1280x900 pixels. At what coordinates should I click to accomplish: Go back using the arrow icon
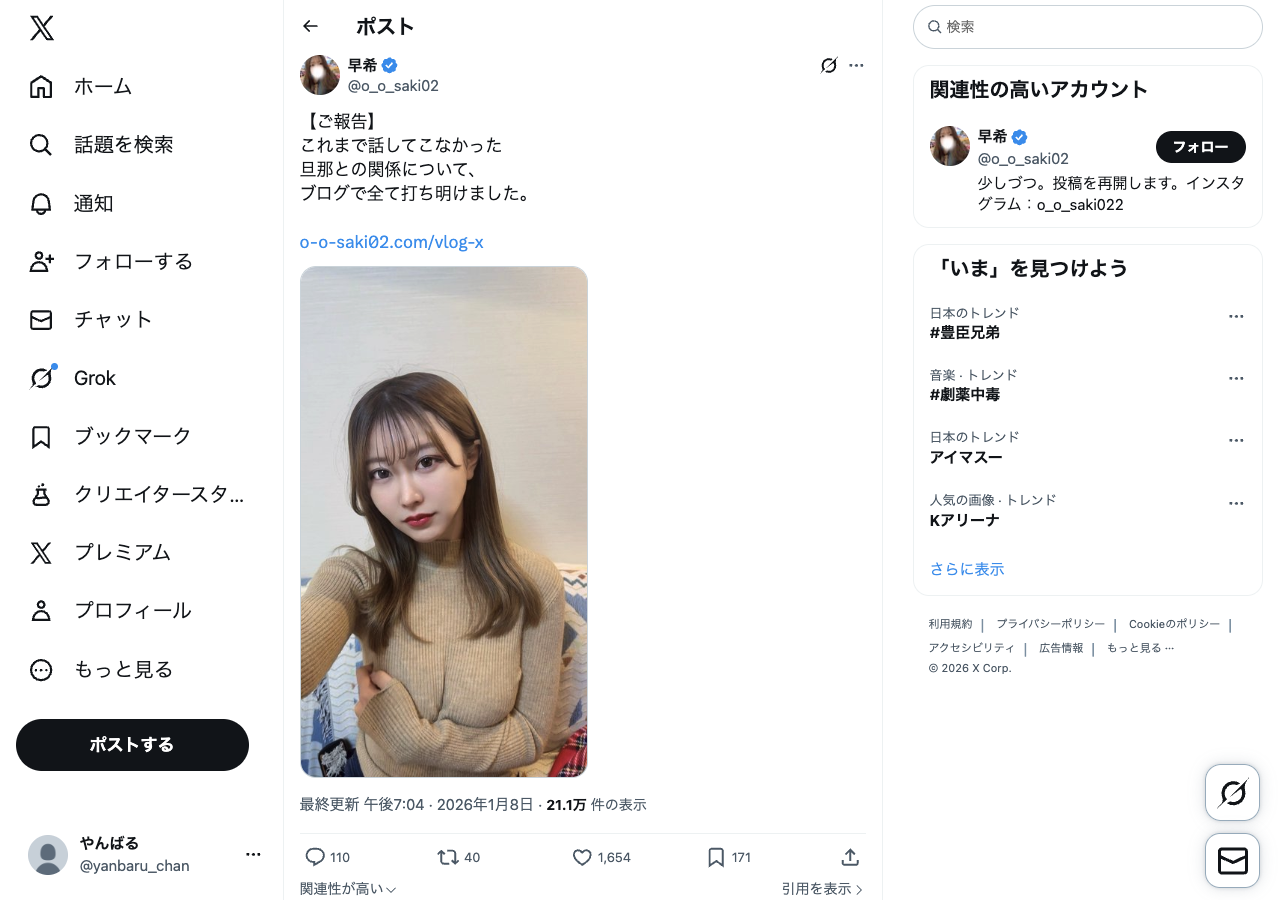coord(310,27)
